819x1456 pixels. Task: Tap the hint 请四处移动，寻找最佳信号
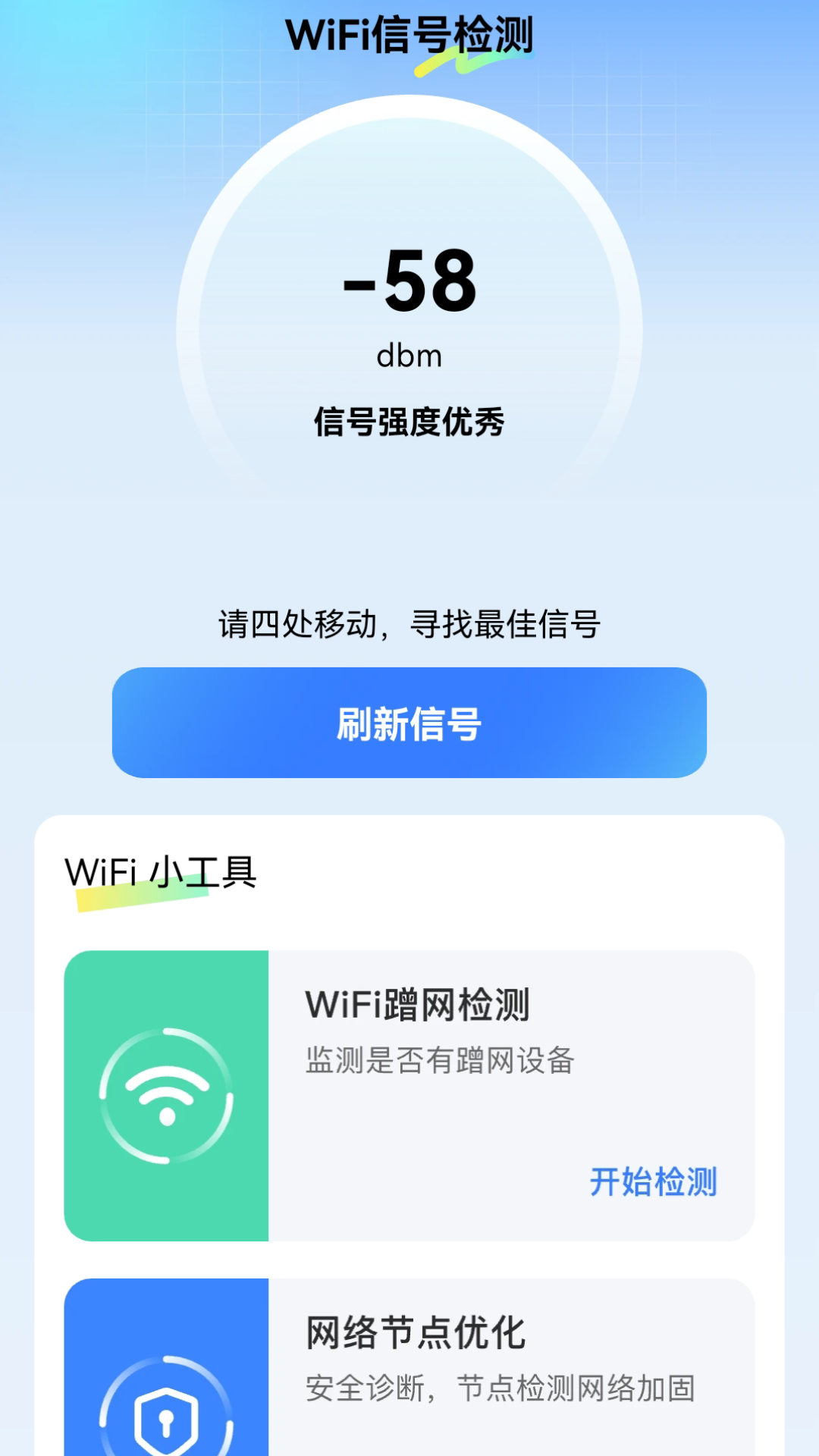tap(409, 622)
